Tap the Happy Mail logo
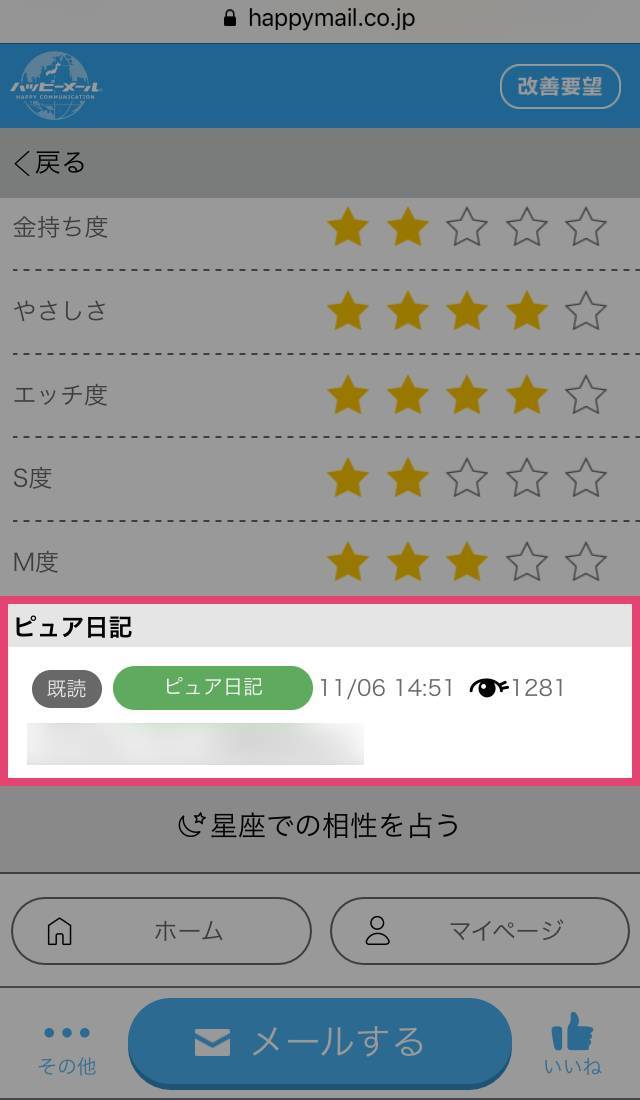The width and height of the screenshot is (640, 1100). pyautogui.click(x=56, y=86)
